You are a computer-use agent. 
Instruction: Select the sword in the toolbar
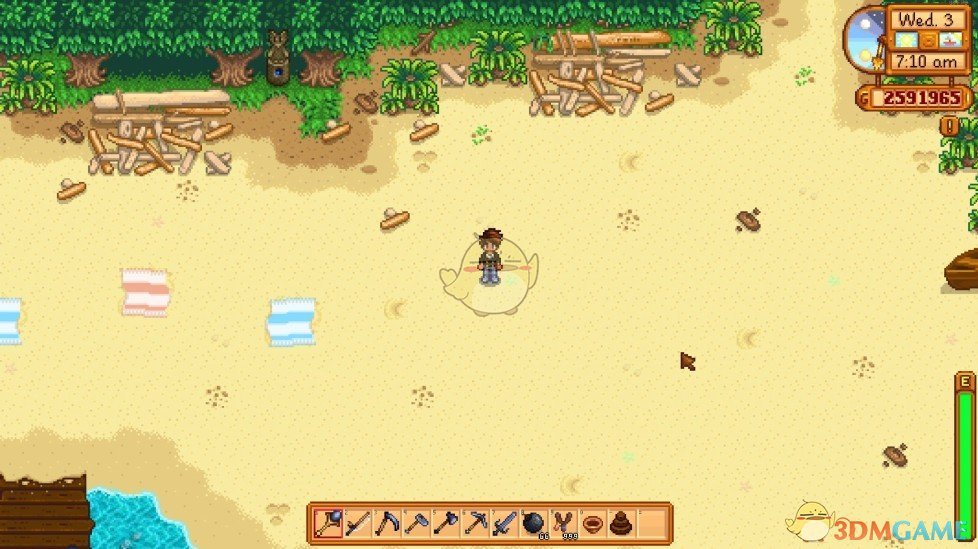tap(502, 523)
